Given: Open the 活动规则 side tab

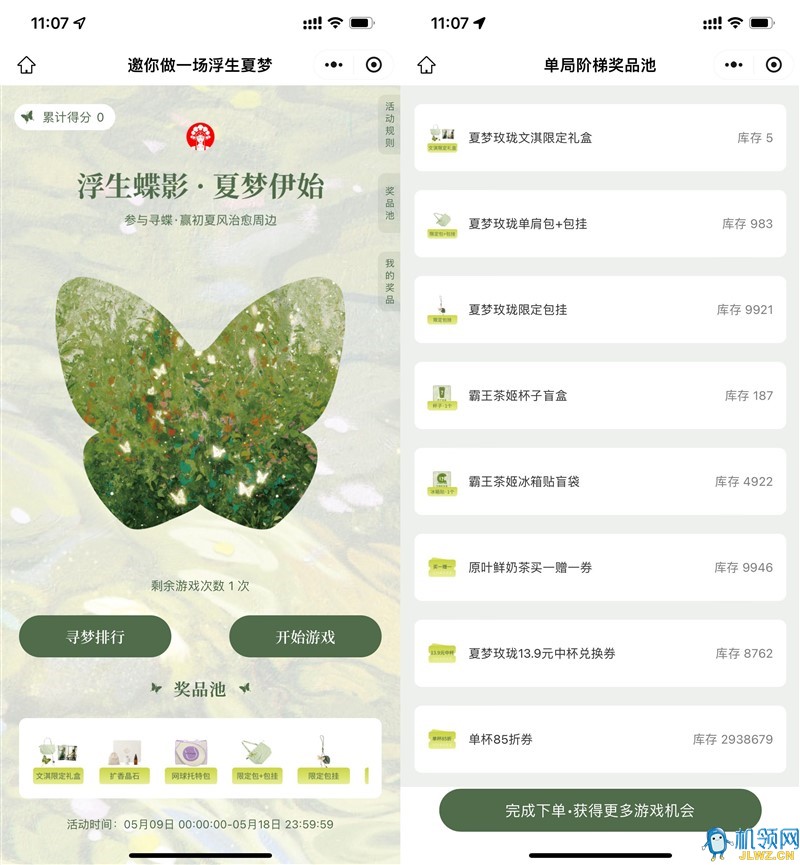Looking at the screenshot, I should click(389, 125).
